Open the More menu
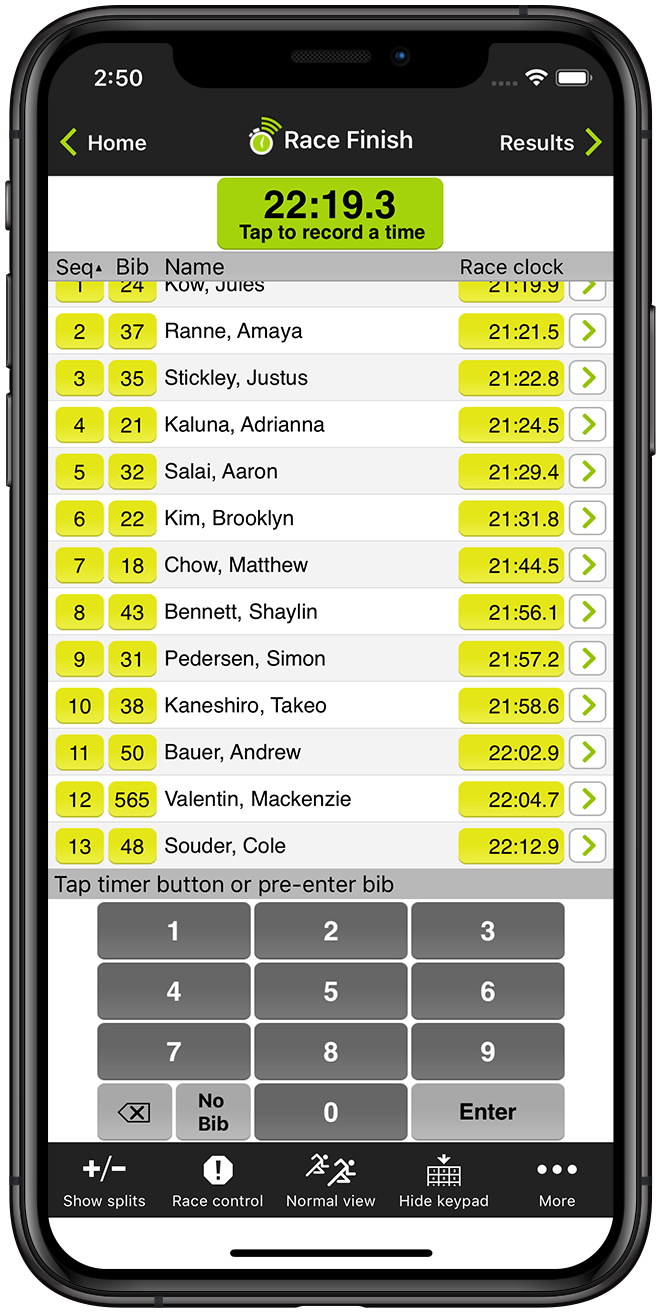Image resolution: width=660 pixels, height=1312 pixels. pyautogui.click(x=556, y=1181)
